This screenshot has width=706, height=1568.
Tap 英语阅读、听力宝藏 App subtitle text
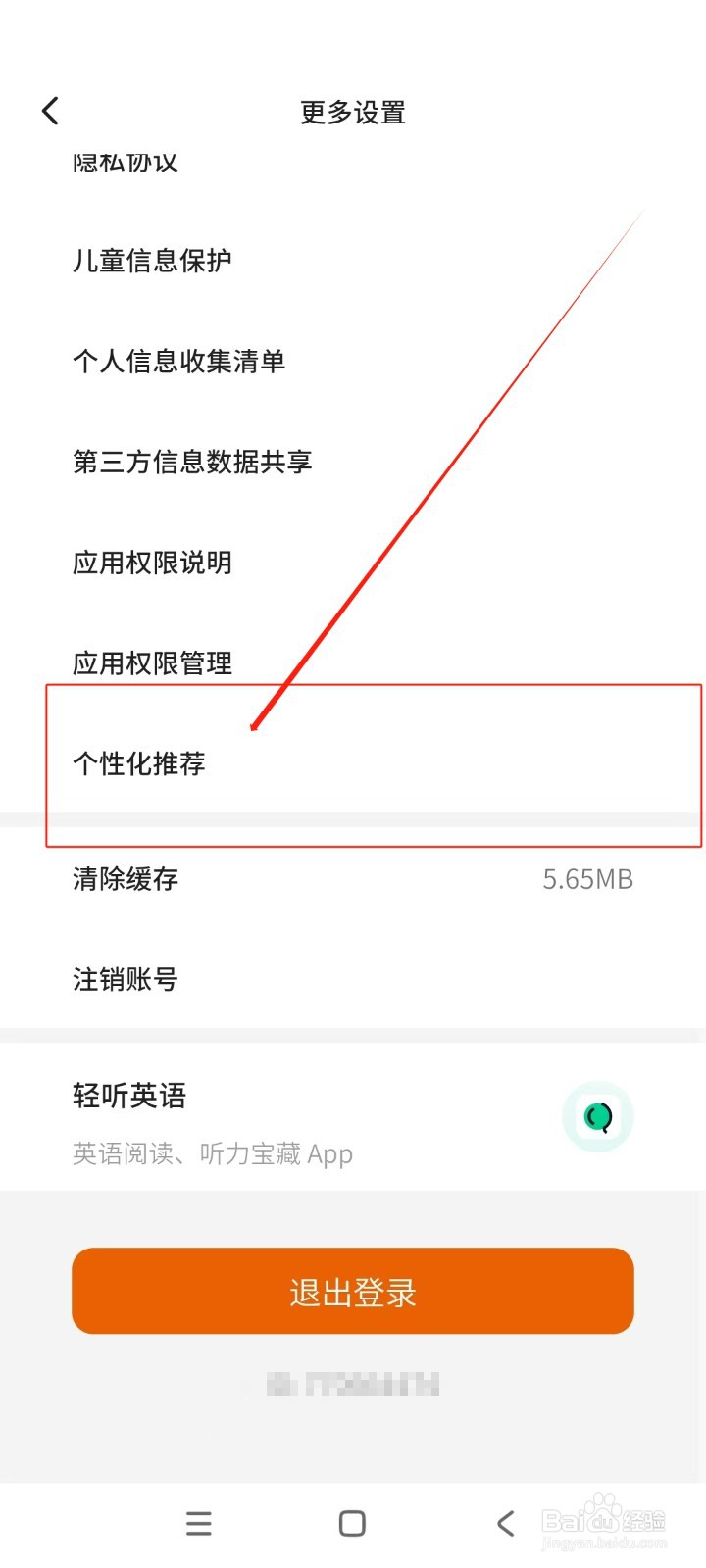pos(212,1153)
